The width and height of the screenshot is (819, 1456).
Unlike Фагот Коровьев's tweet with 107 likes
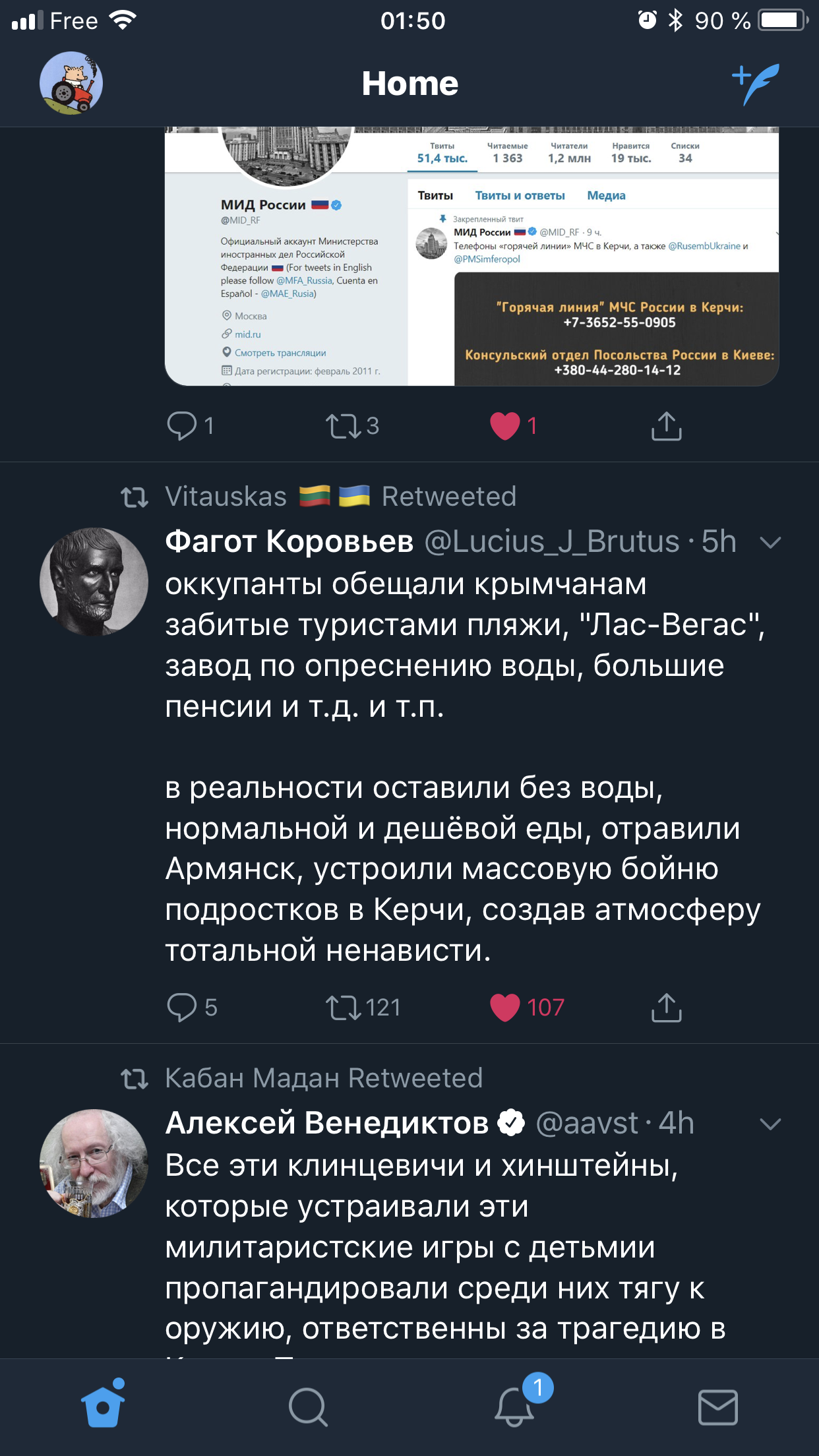(505, 1007)
